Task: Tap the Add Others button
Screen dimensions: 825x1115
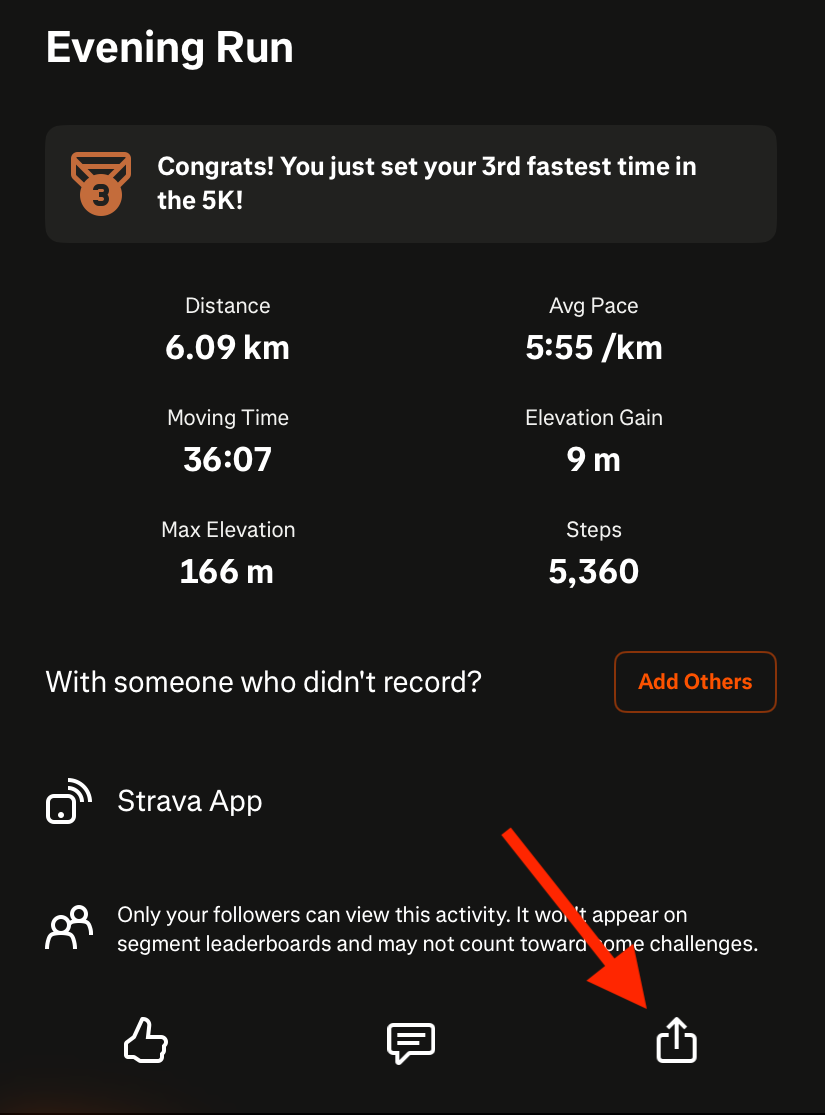Action: (695, 682)
